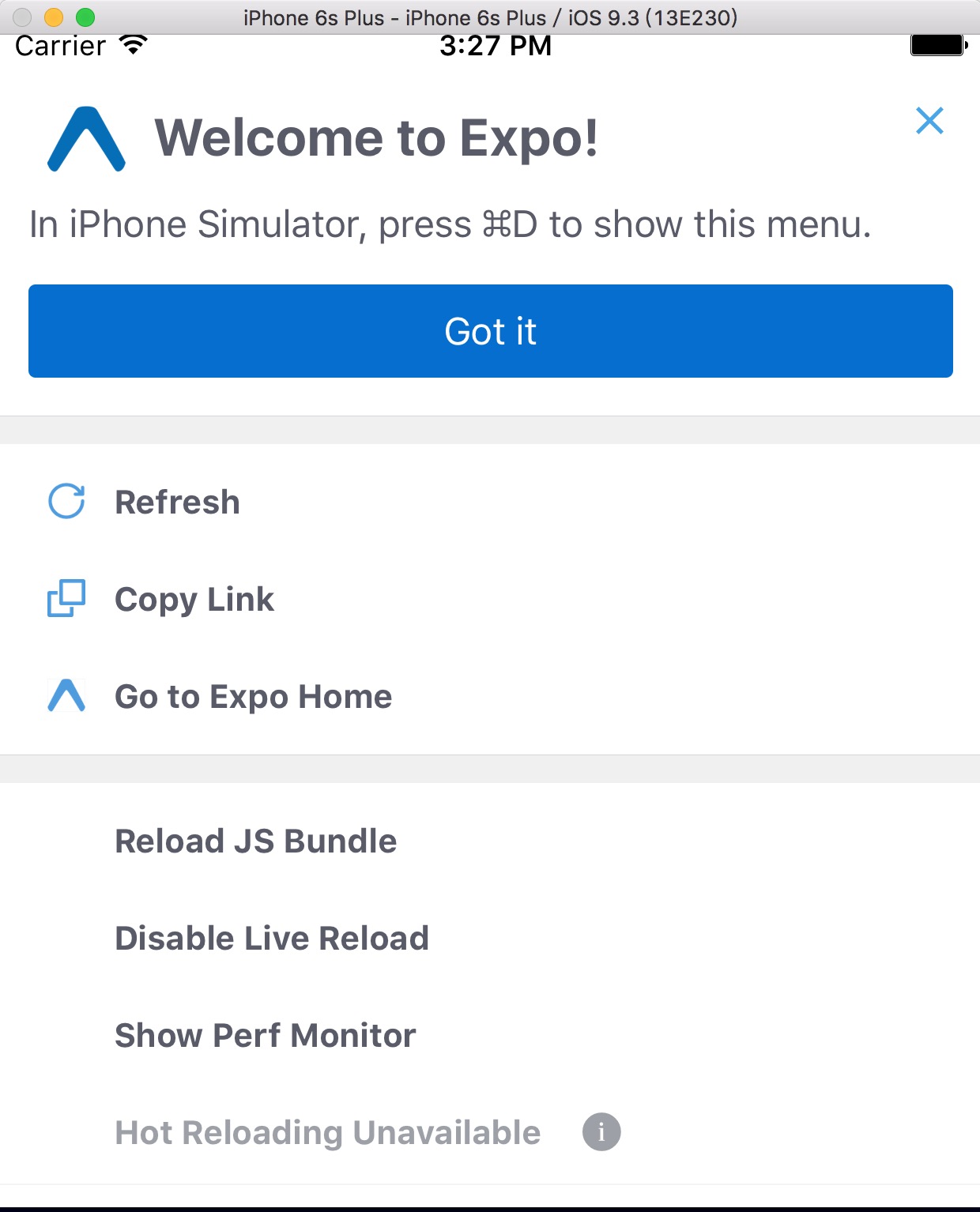Choose Reload JS Bundle
The image size is (980, 1212).
(x=255, y=841)
